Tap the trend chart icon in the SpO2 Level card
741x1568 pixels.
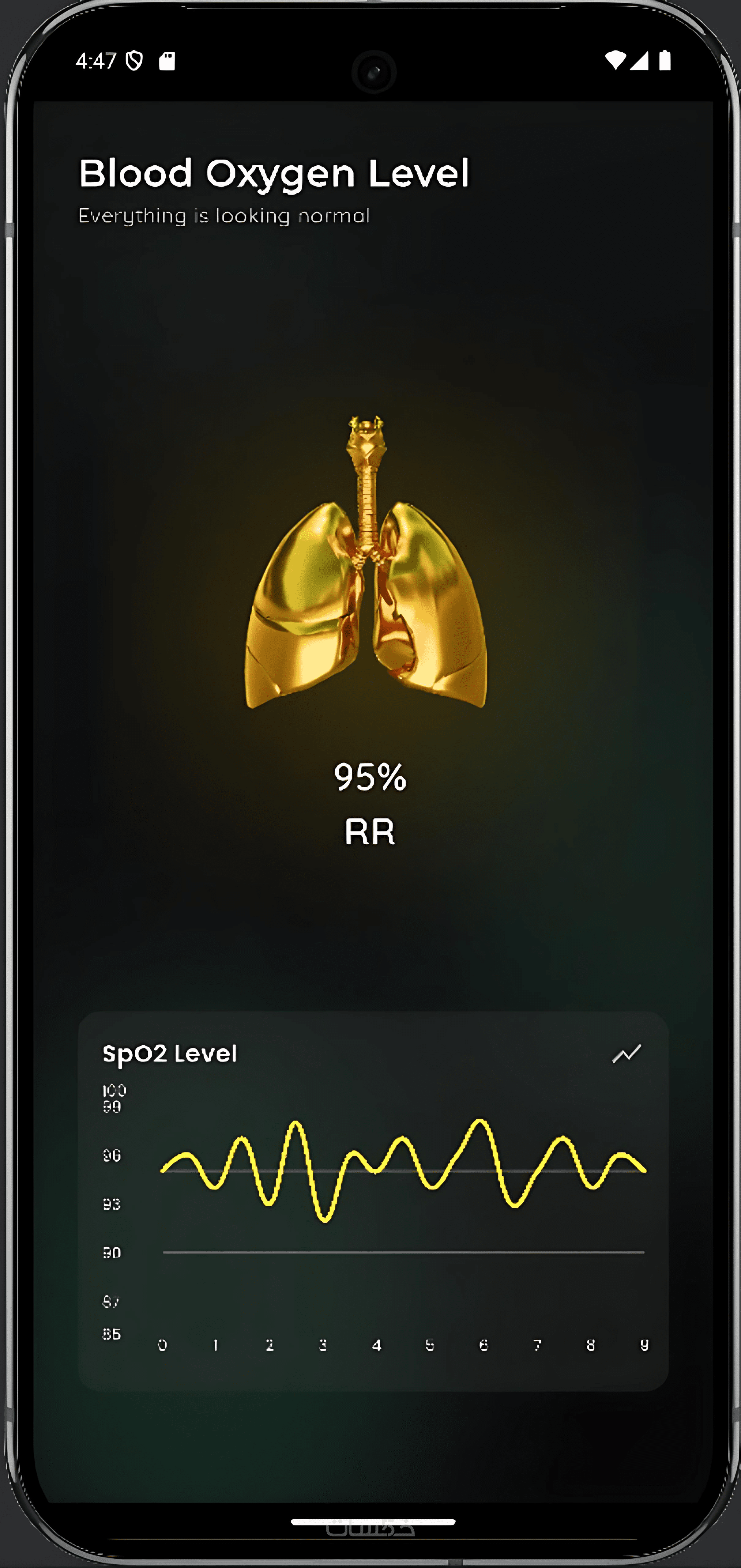(x=626, y=1053)
